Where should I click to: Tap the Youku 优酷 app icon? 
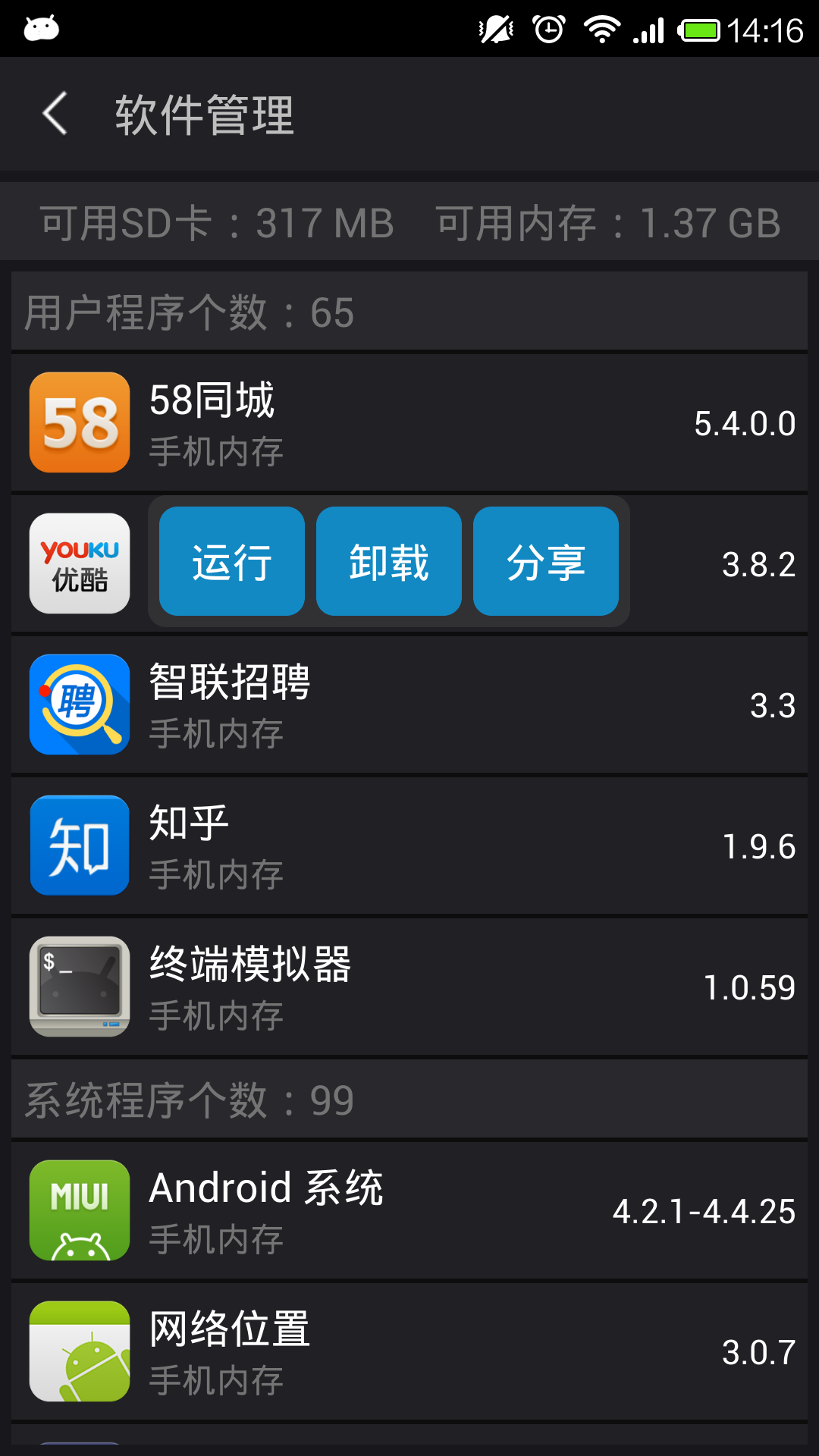[x=80, y=563]
